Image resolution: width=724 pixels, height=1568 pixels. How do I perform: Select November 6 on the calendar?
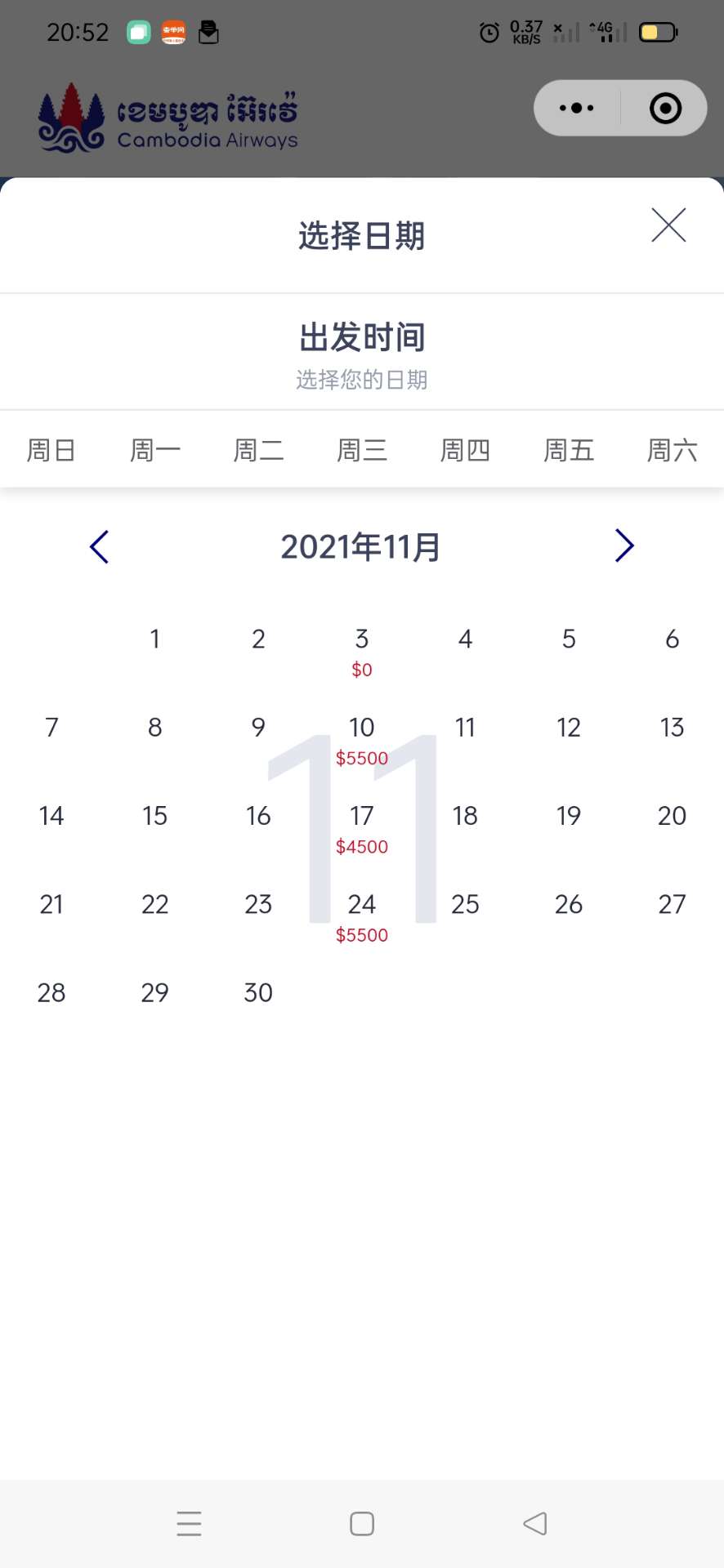pos(672,639)
